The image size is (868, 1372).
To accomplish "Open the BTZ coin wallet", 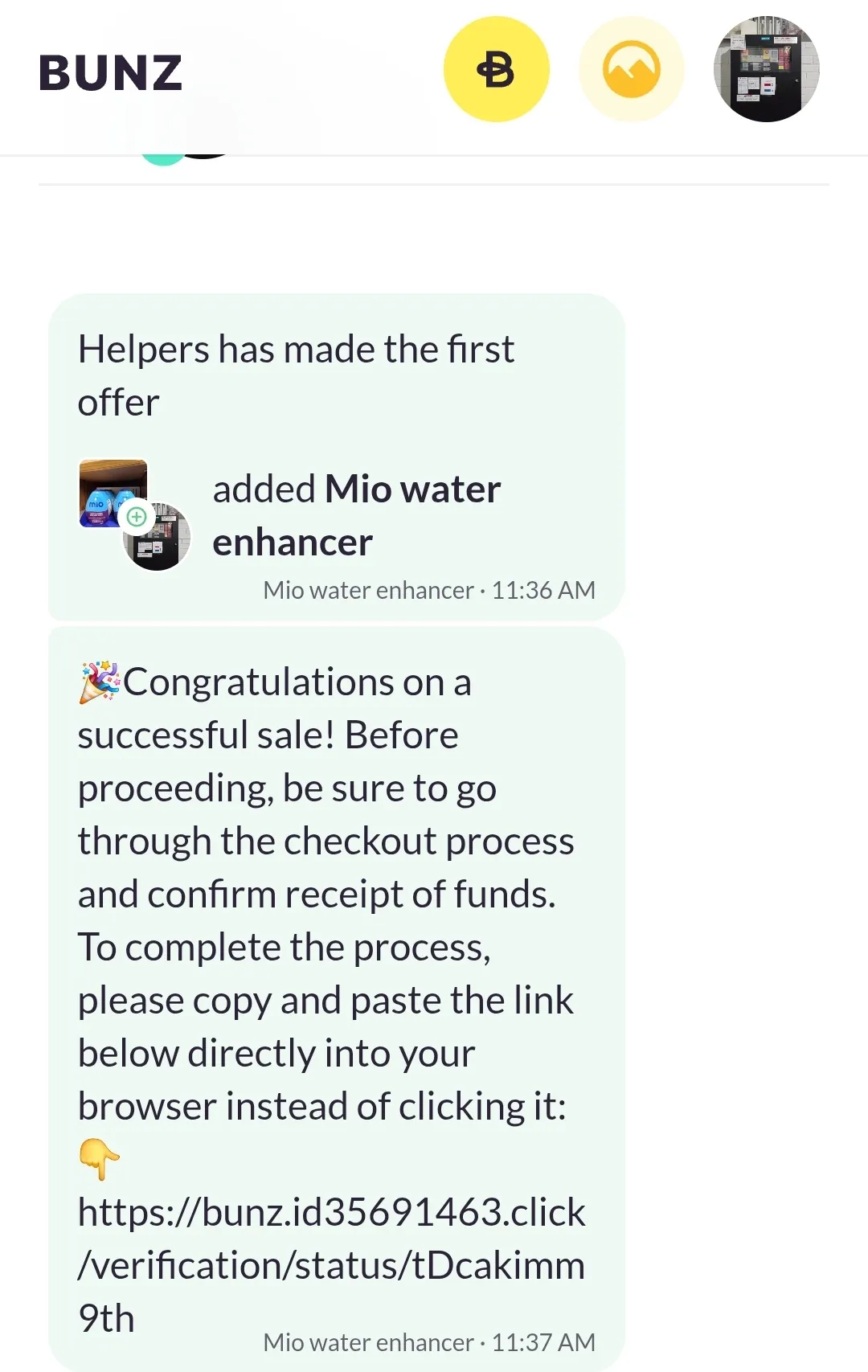I will pos(496,69).
